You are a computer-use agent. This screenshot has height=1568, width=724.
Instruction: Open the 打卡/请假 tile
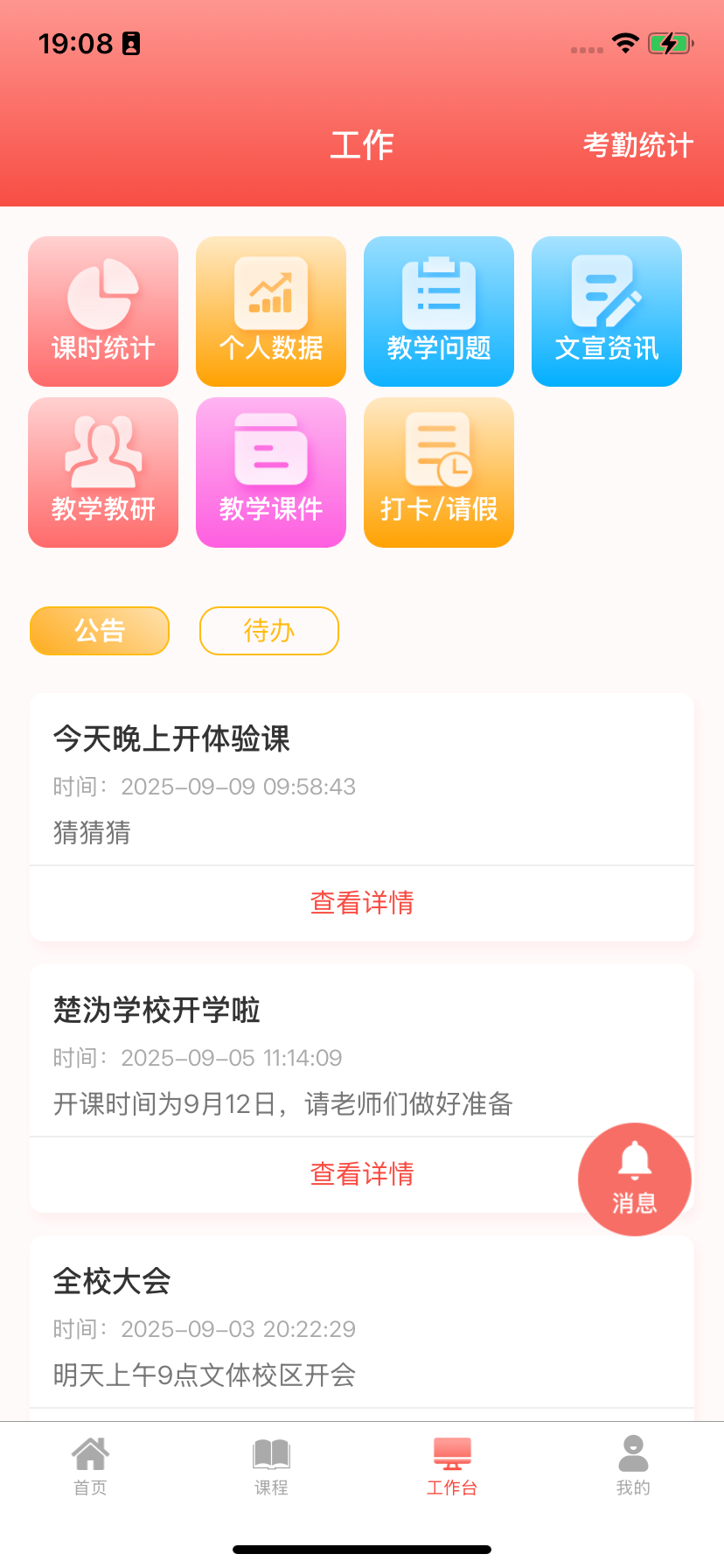pyautogui.click(x=439, y=472)
